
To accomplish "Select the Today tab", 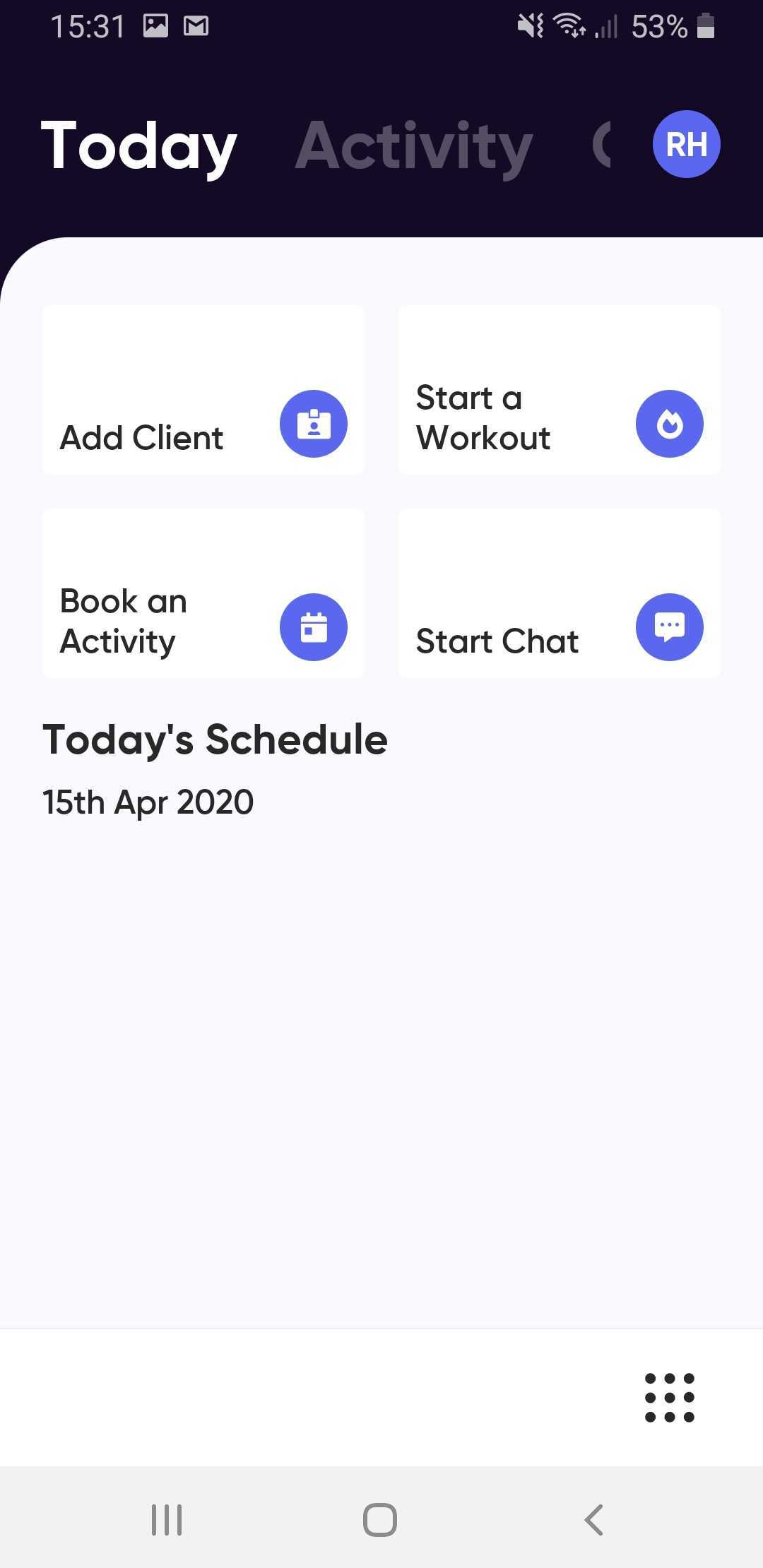I will click(139, 147).
